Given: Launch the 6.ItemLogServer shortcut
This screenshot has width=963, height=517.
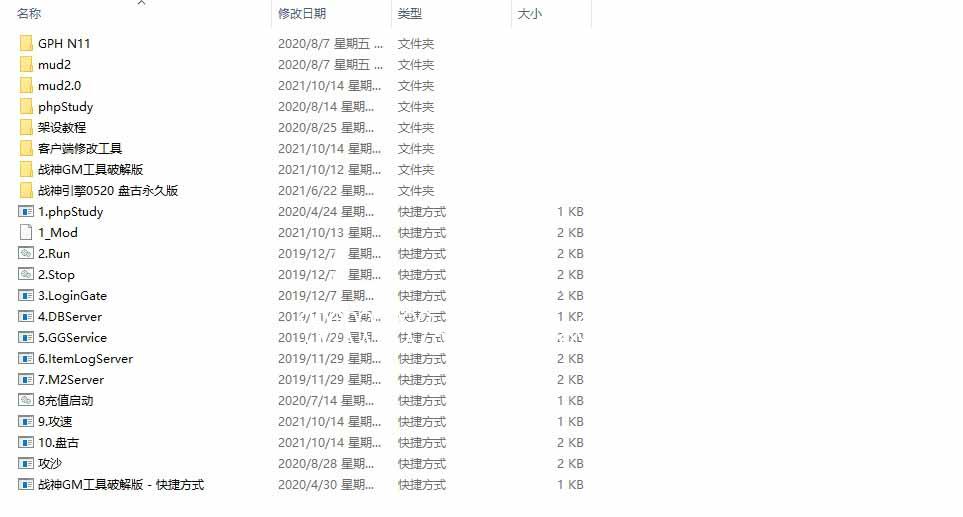Looking at the screenshot, I should click(x=85, y=359).
